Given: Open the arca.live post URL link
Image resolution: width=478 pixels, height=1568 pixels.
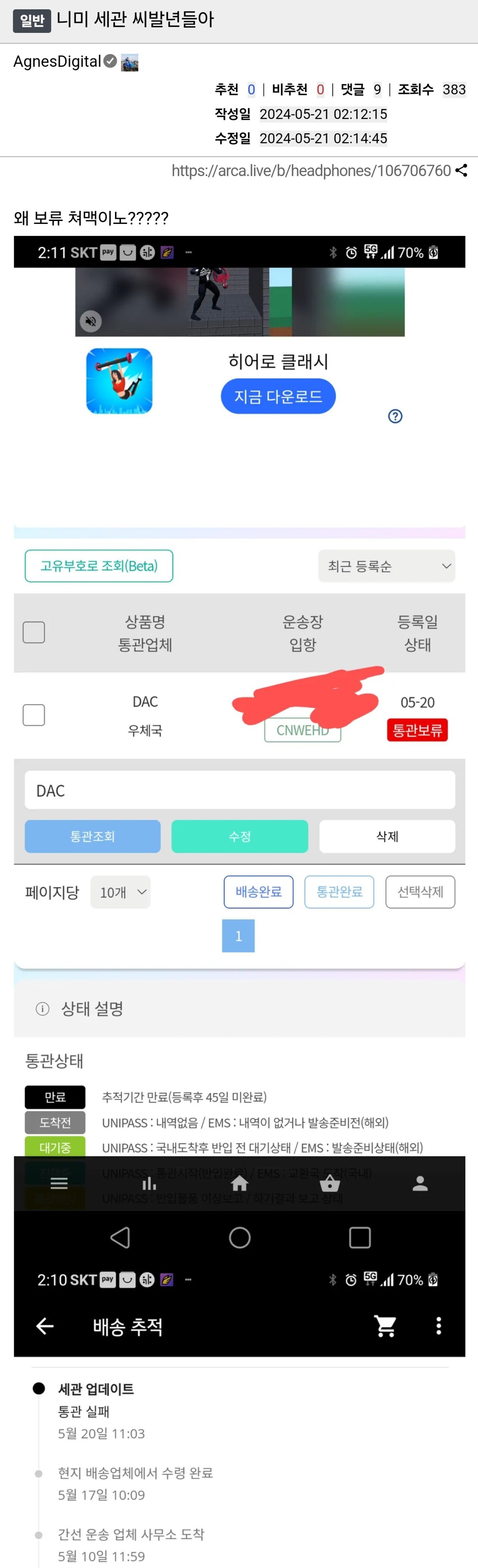Looking at the screenshot, I should click(311, 171).
